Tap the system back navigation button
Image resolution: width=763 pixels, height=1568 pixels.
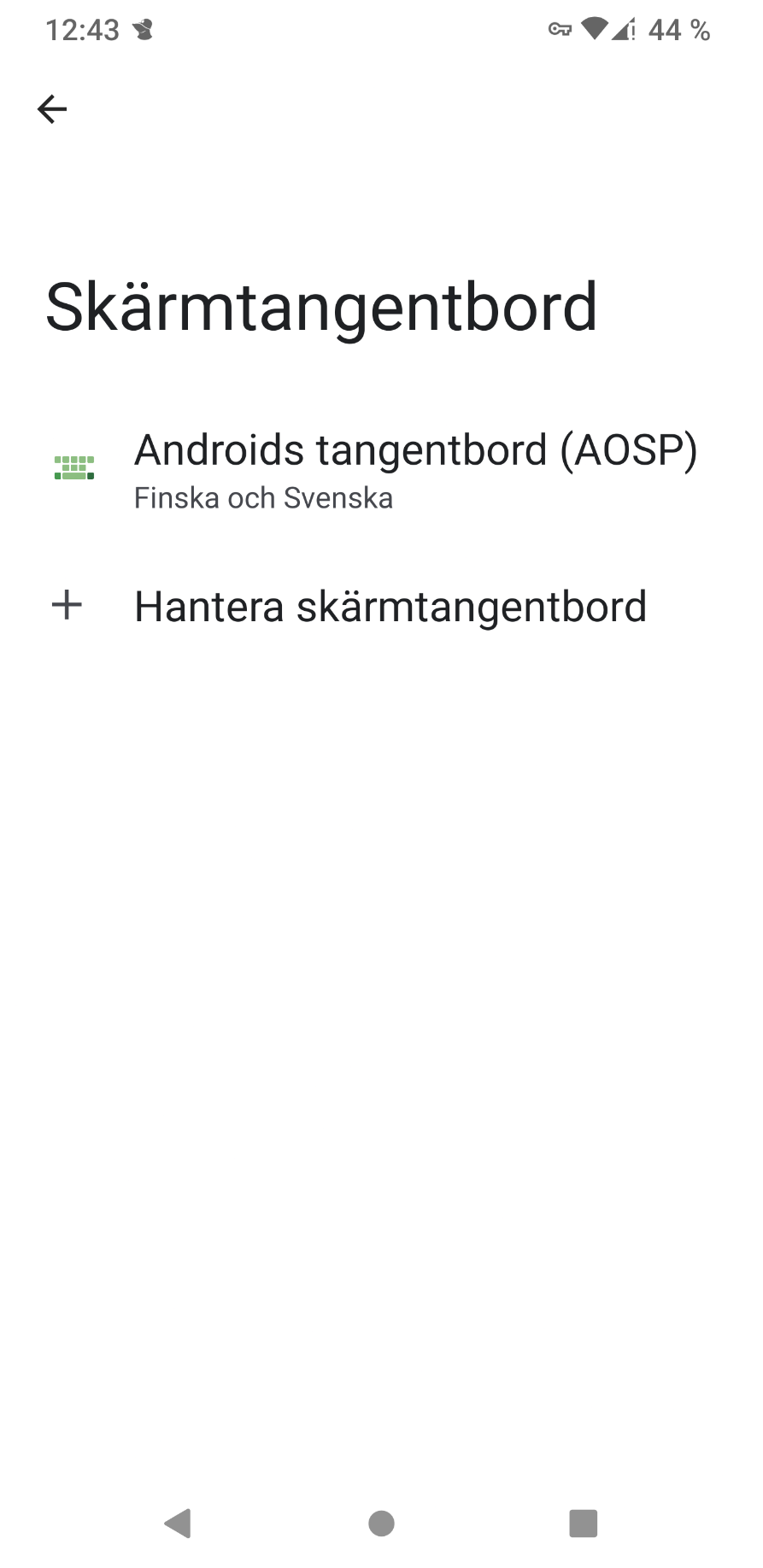[178, 1522]
